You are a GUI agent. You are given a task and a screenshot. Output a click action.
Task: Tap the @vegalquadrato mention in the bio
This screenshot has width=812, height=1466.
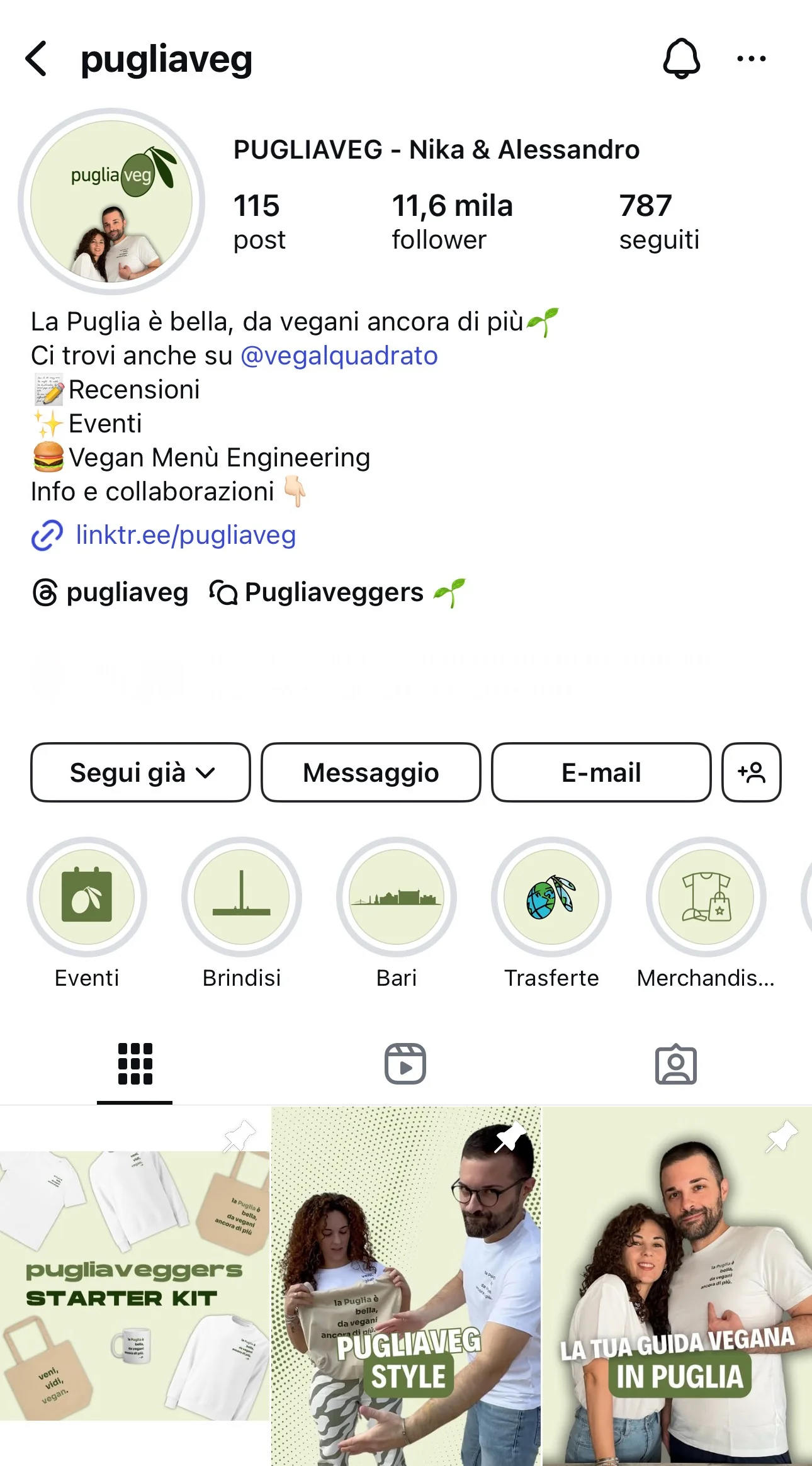[339, 356]
